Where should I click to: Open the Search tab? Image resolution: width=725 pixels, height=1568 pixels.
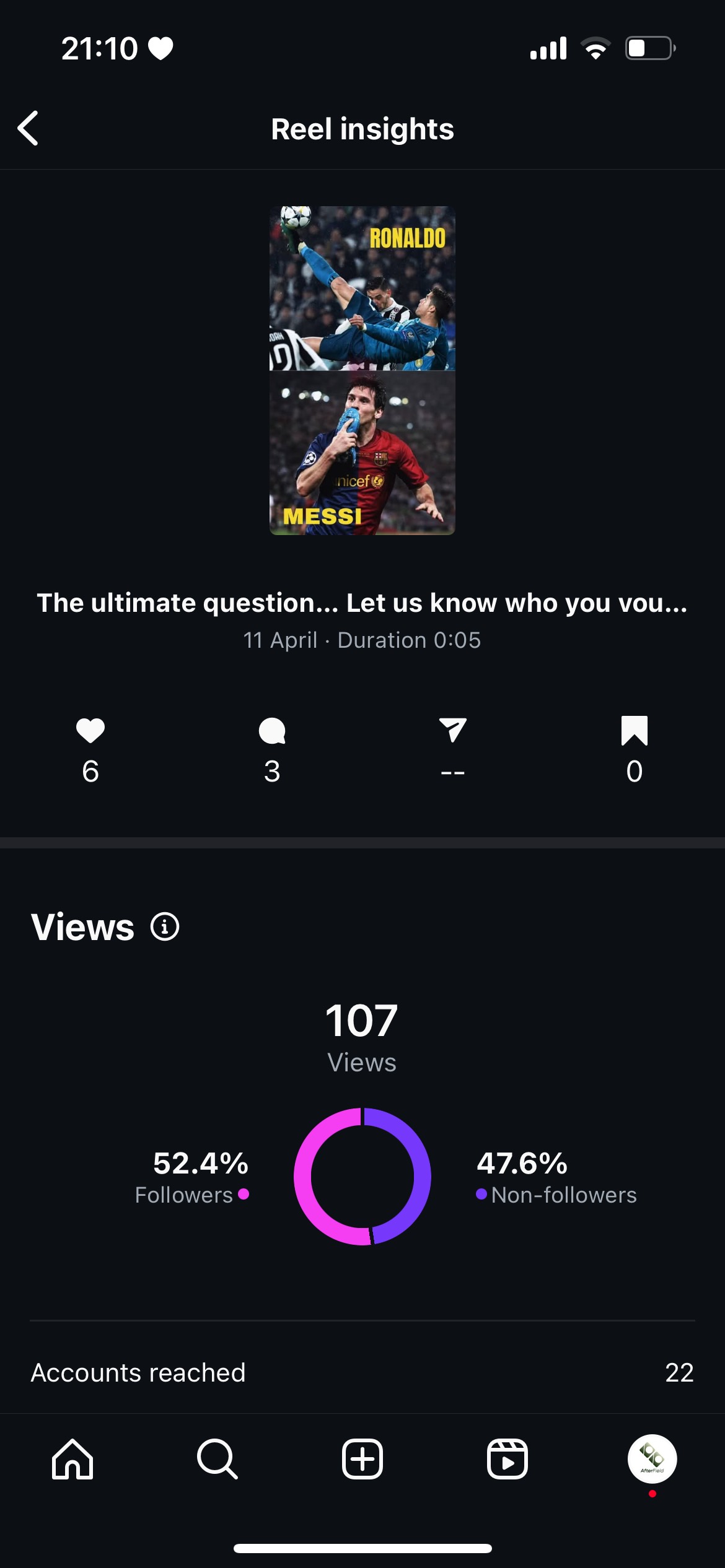click(217, 1459)
